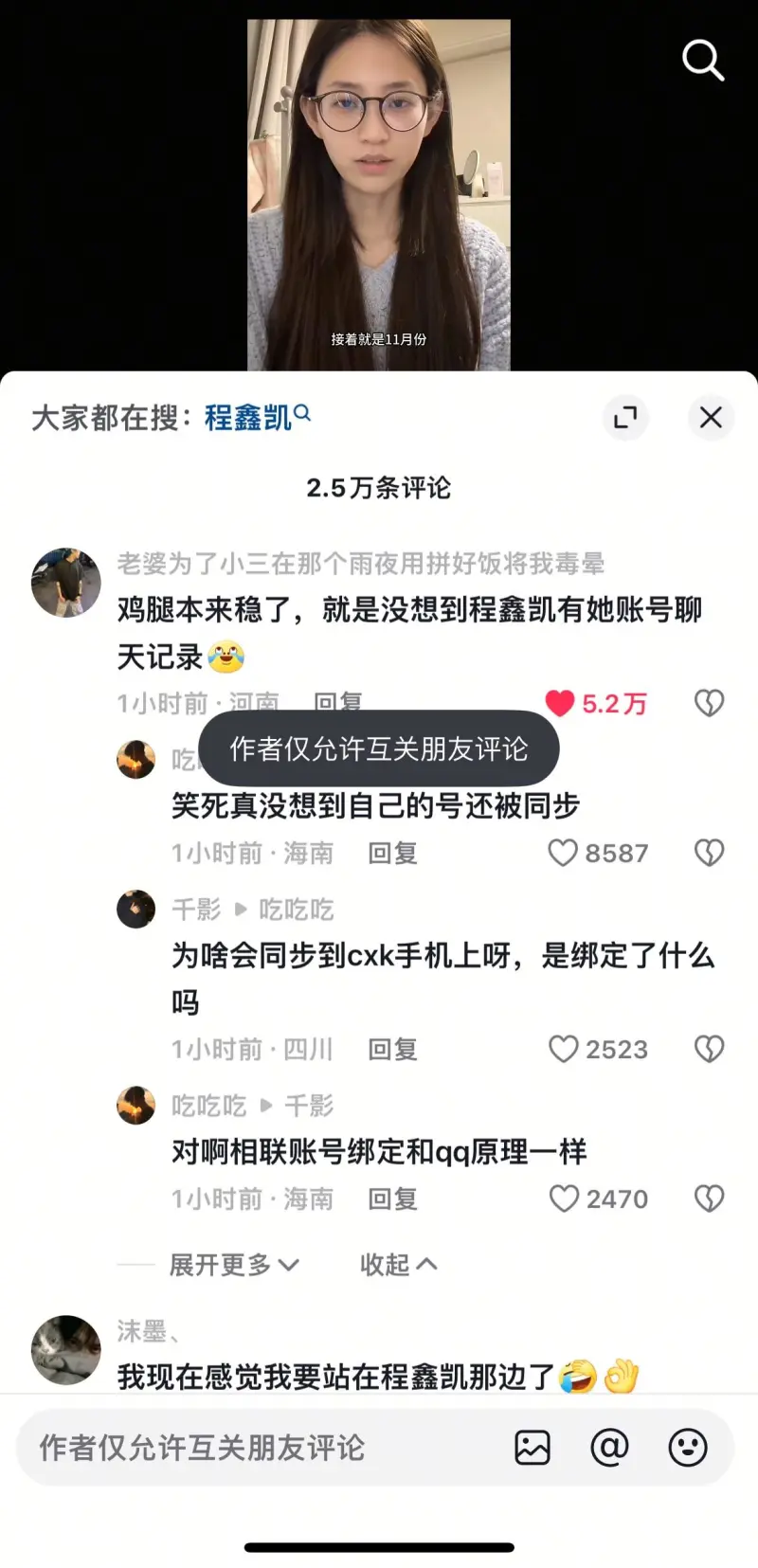
Task: Like 千影's reply with 2523 likes
Action: (563, 1049)
